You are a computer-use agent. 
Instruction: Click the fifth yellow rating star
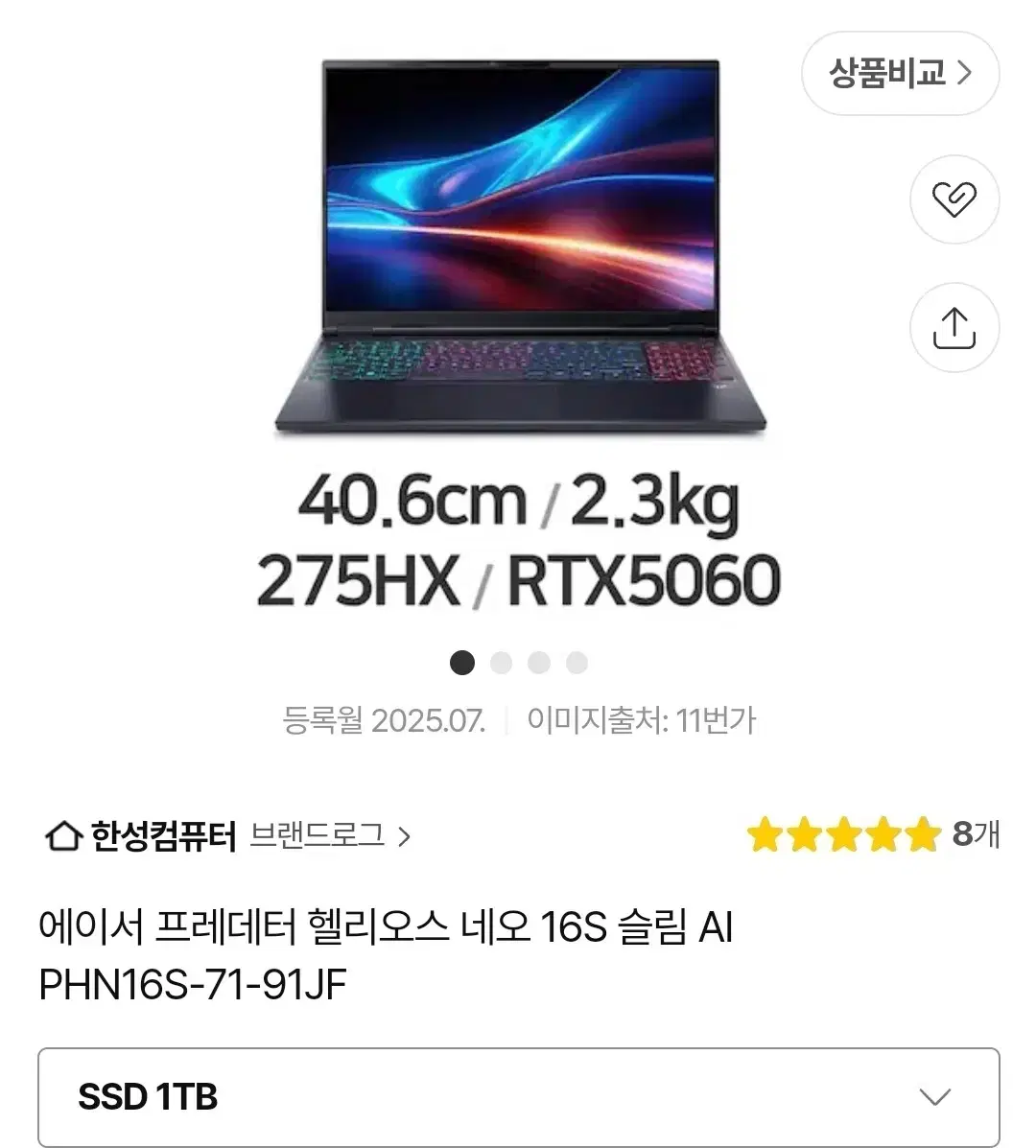click(x=920, y=835)
